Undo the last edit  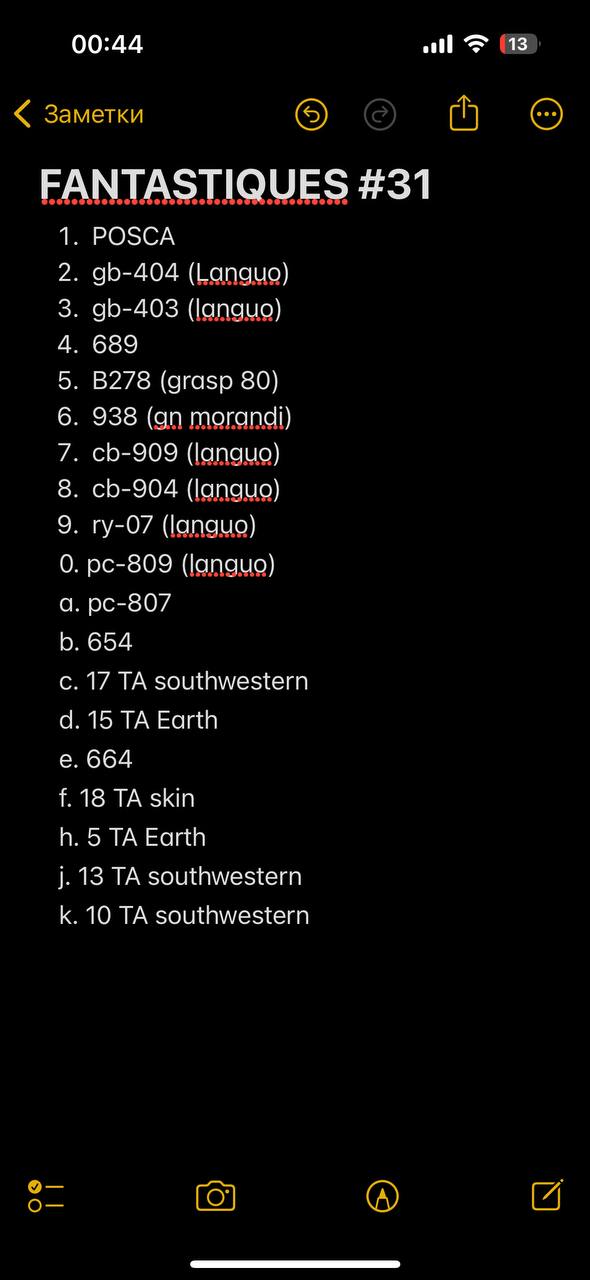point(312,115)
